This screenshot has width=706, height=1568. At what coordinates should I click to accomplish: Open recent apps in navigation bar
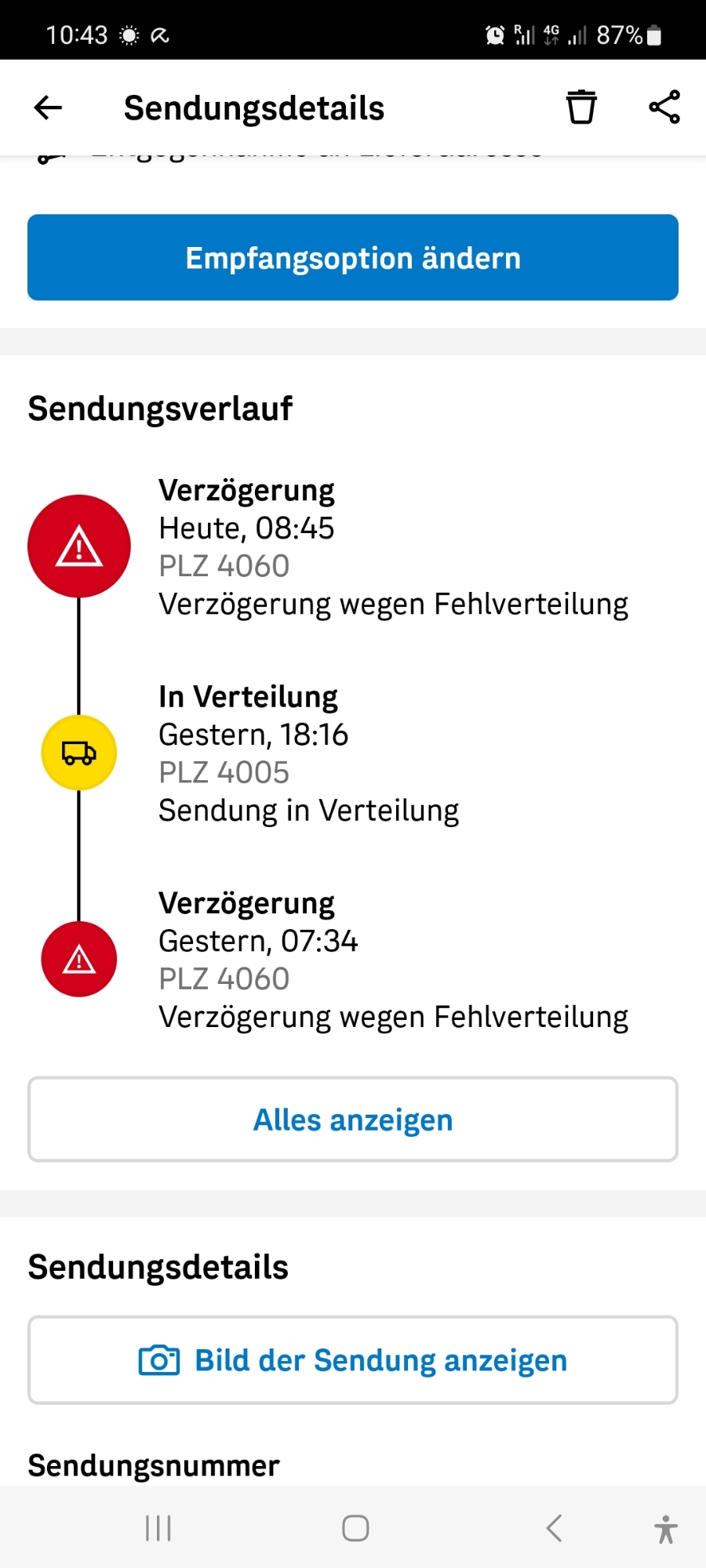pyautogui.click(x=158, y=1528)
